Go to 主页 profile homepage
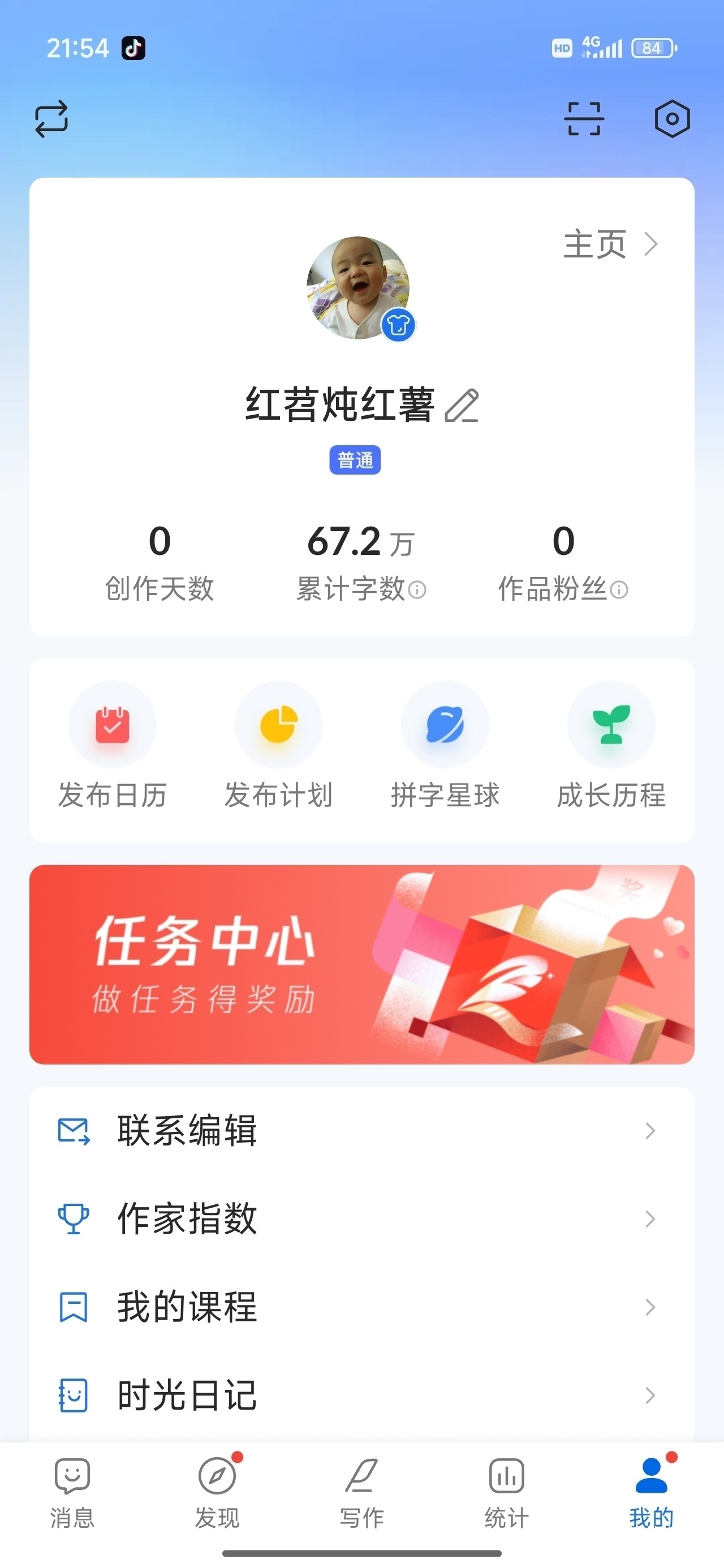 pos(610,245)
